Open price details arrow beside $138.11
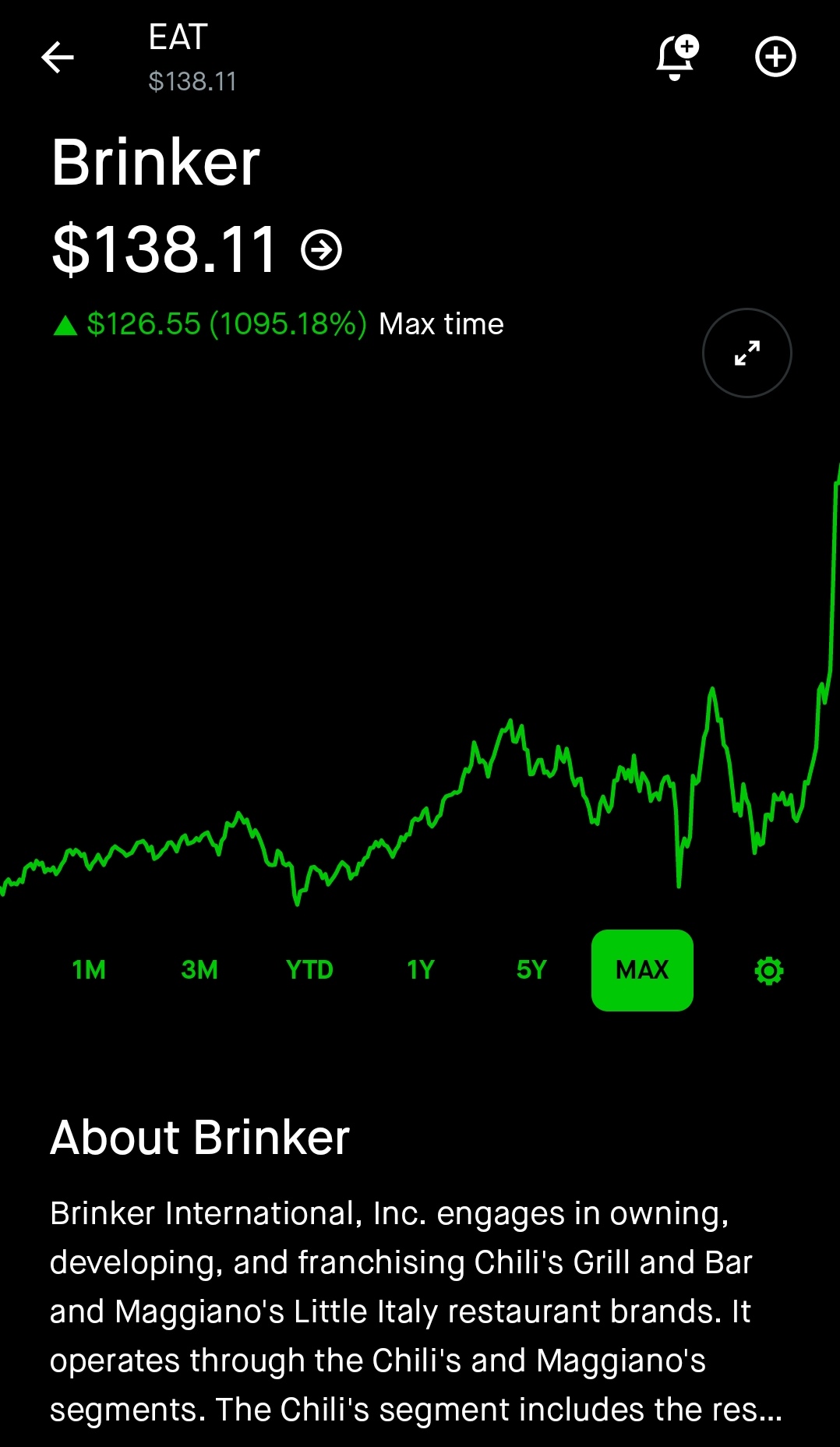This screenshot has height=1447, width=840. pyautogui.click(x=321, y=249)
